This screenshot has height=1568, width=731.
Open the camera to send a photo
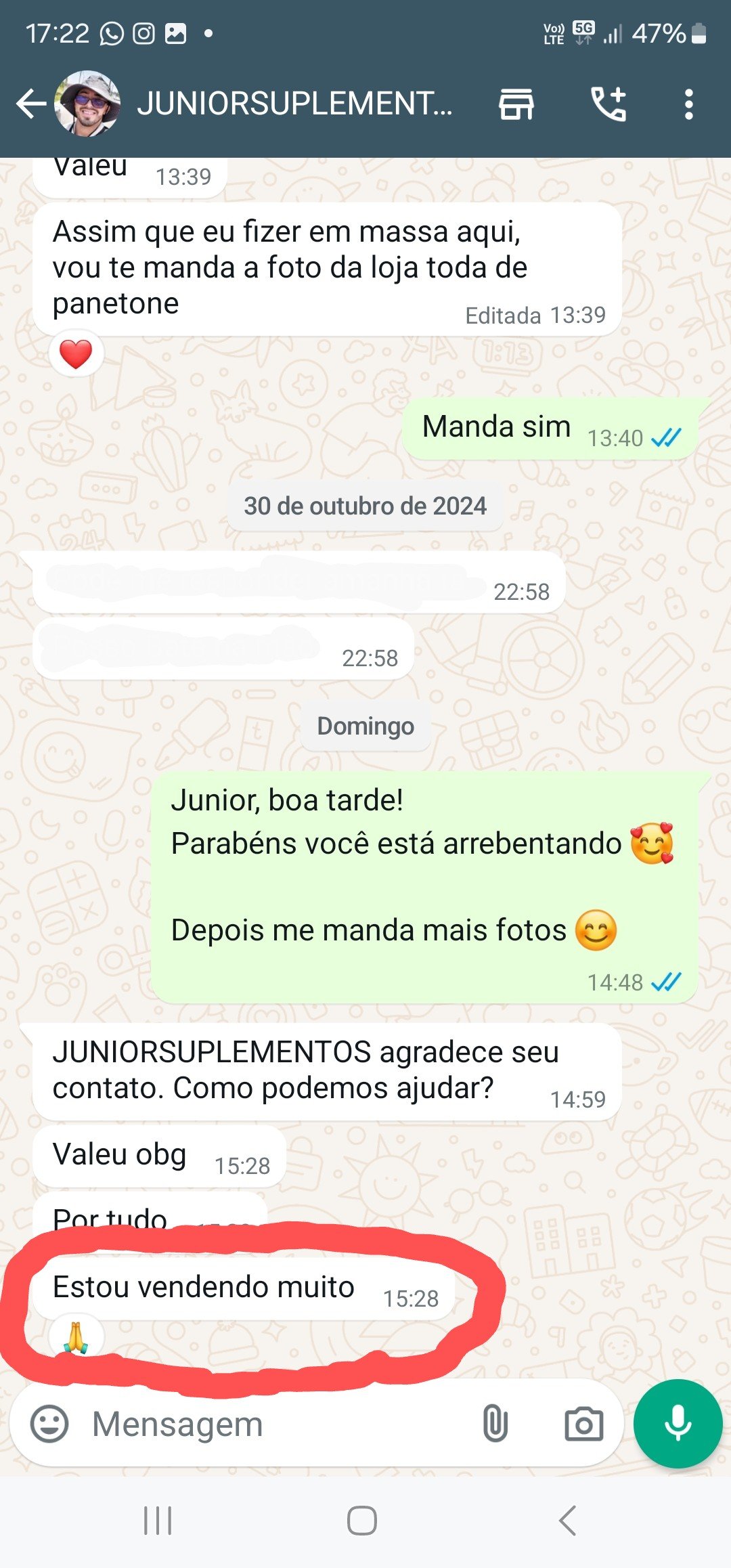pyautogui.click(x=583, y=1423)
